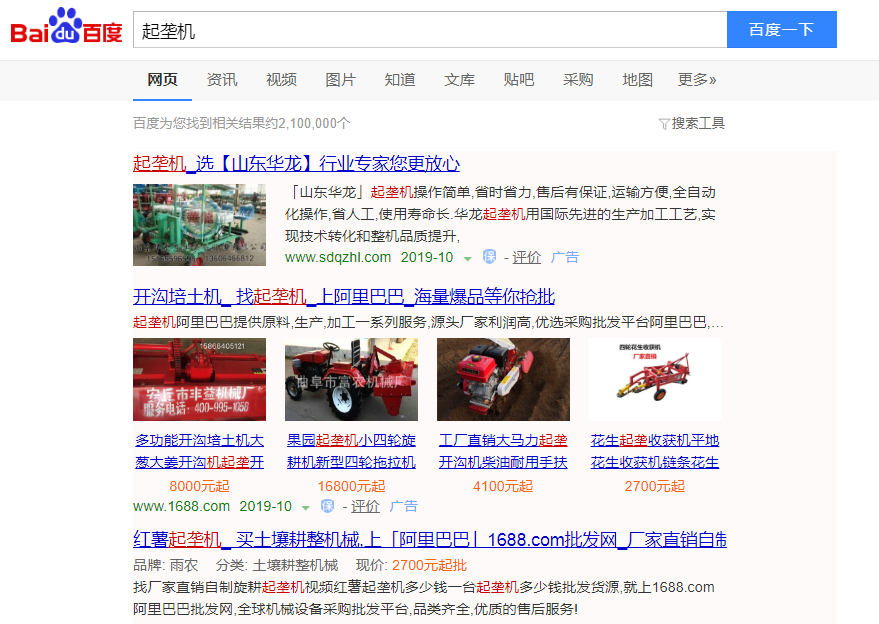
Task: Open the 果园起垄机小四轮 product picture
Action: click(x=351, y=378)
